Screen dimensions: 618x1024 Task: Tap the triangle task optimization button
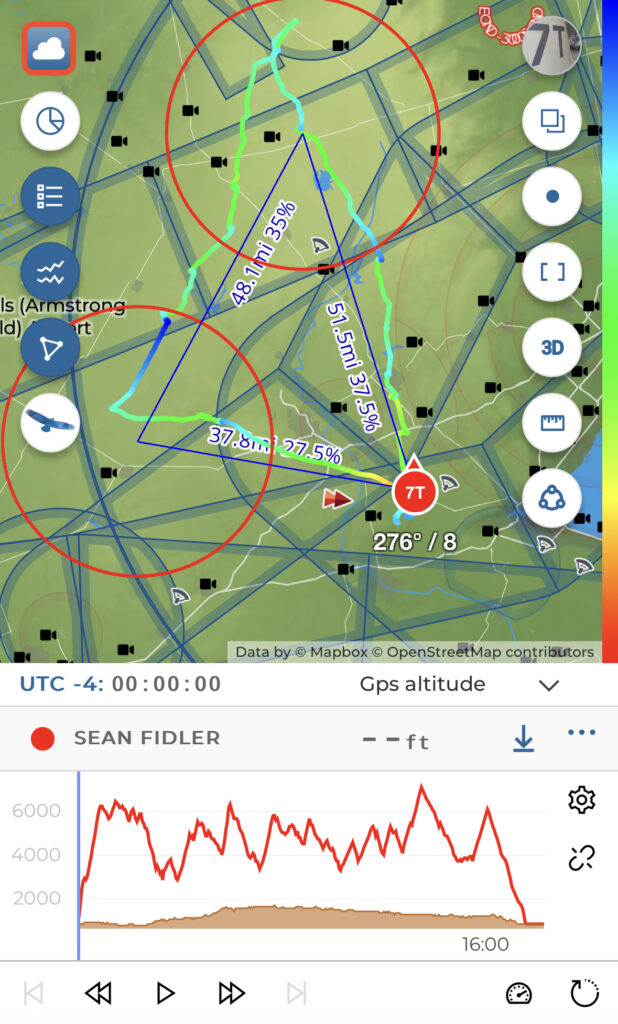50,347
